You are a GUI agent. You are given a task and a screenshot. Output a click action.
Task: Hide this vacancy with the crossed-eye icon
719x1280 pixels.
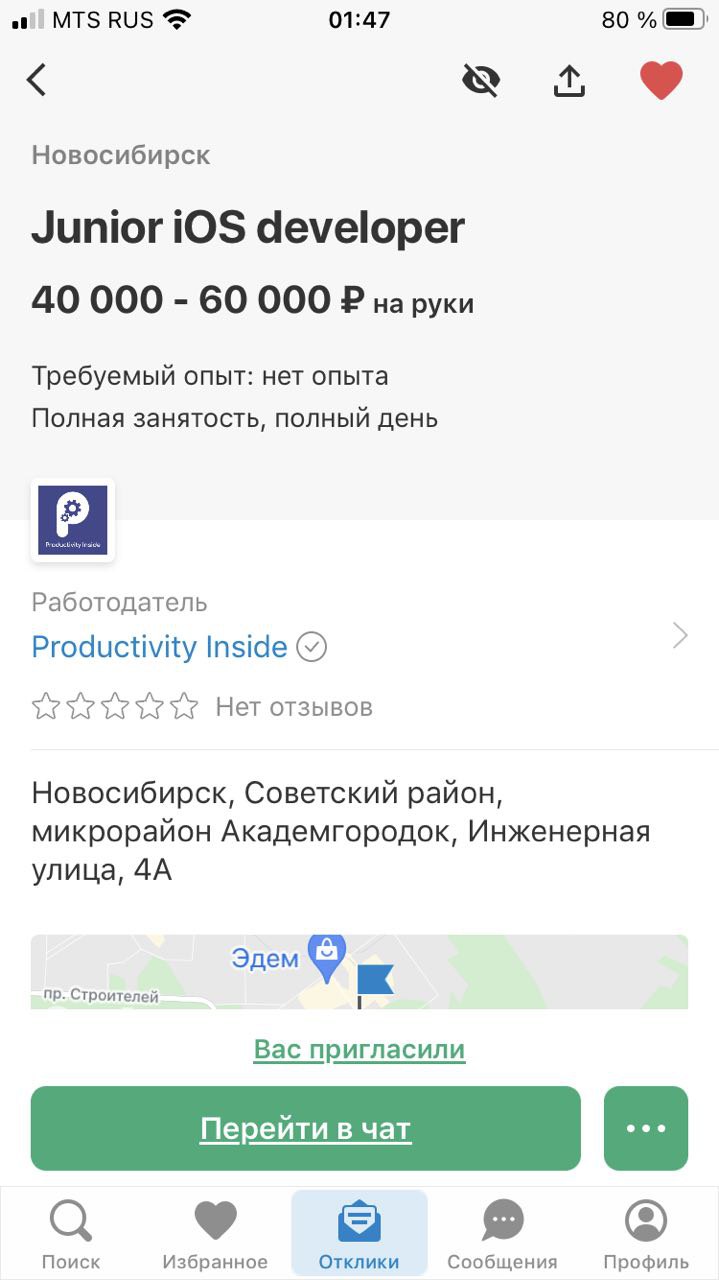[481, 80]
